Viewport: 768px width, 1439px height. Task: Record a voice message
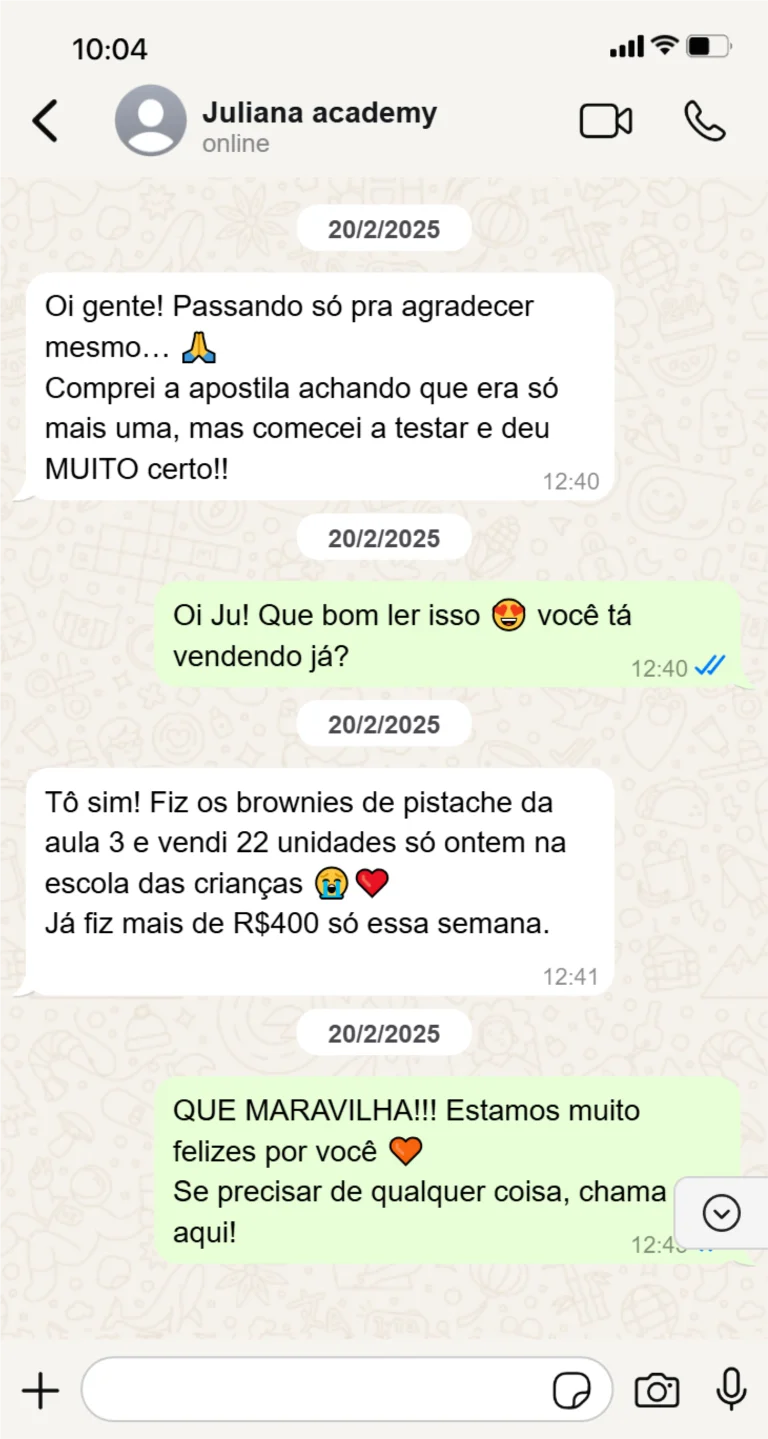(x=731, y=1390)
